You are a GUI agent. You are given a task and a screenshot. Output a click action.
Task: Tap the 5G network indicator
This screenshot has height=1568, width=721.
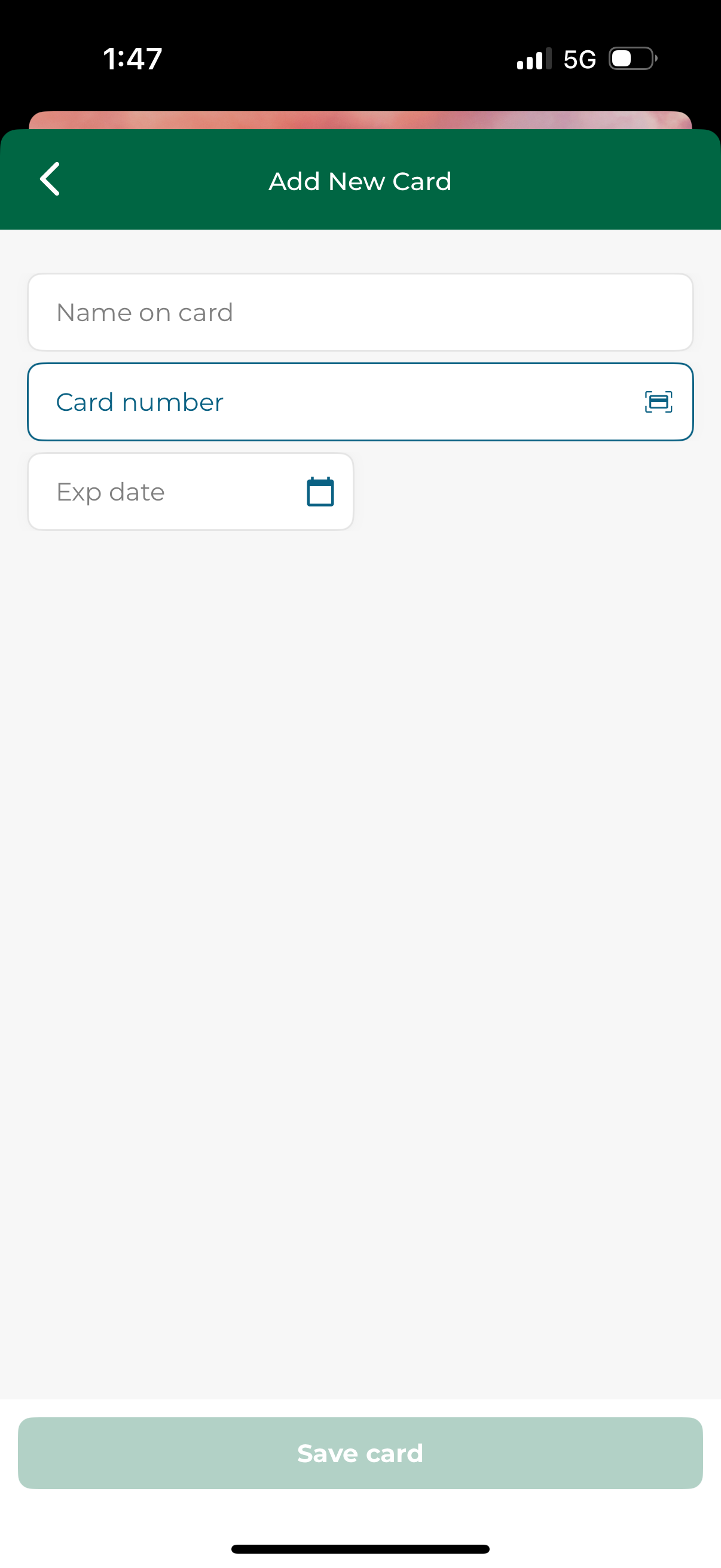tap(579, 58)
